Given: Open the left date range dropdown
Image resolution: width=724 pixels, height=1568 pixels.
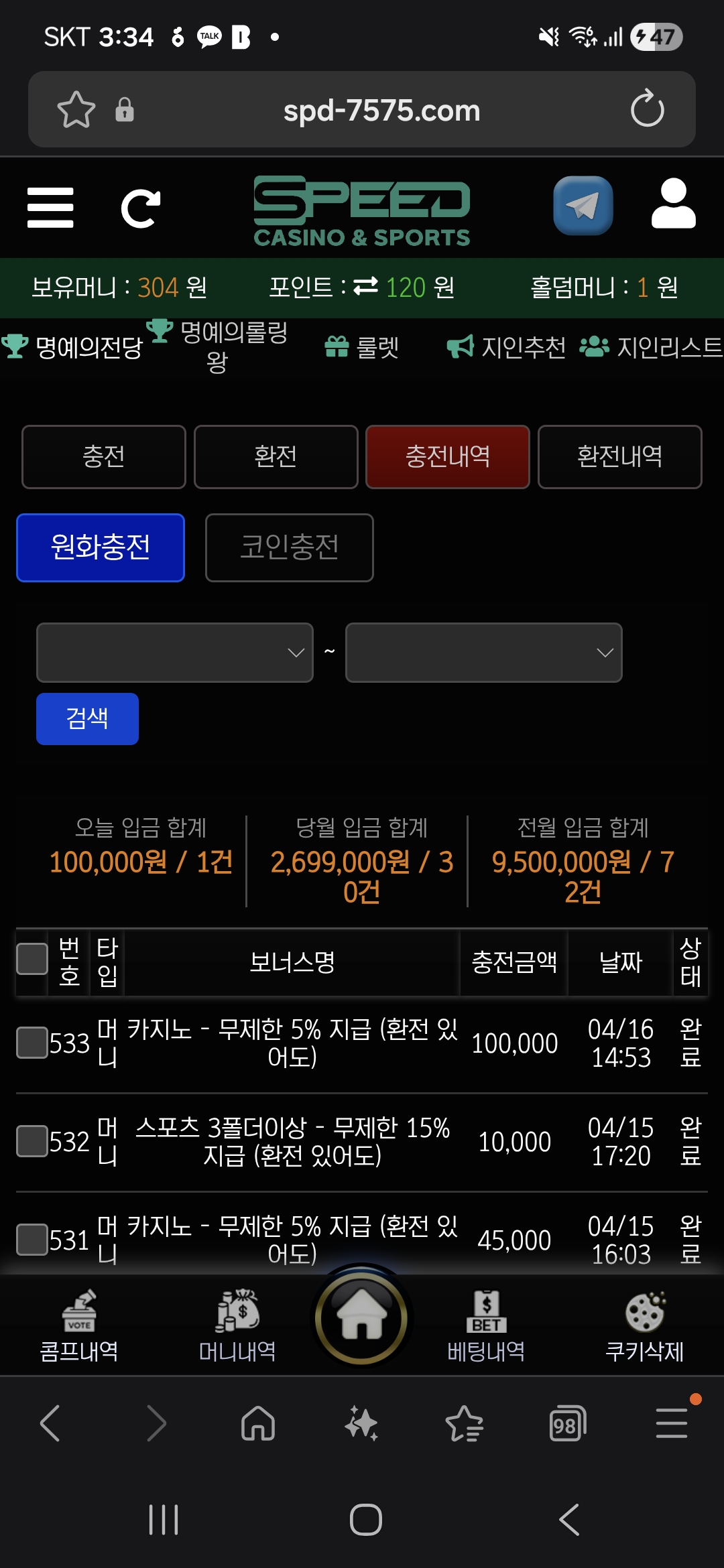Looking at the screenshot, I should pyautogui.click(x=174, y=653).
